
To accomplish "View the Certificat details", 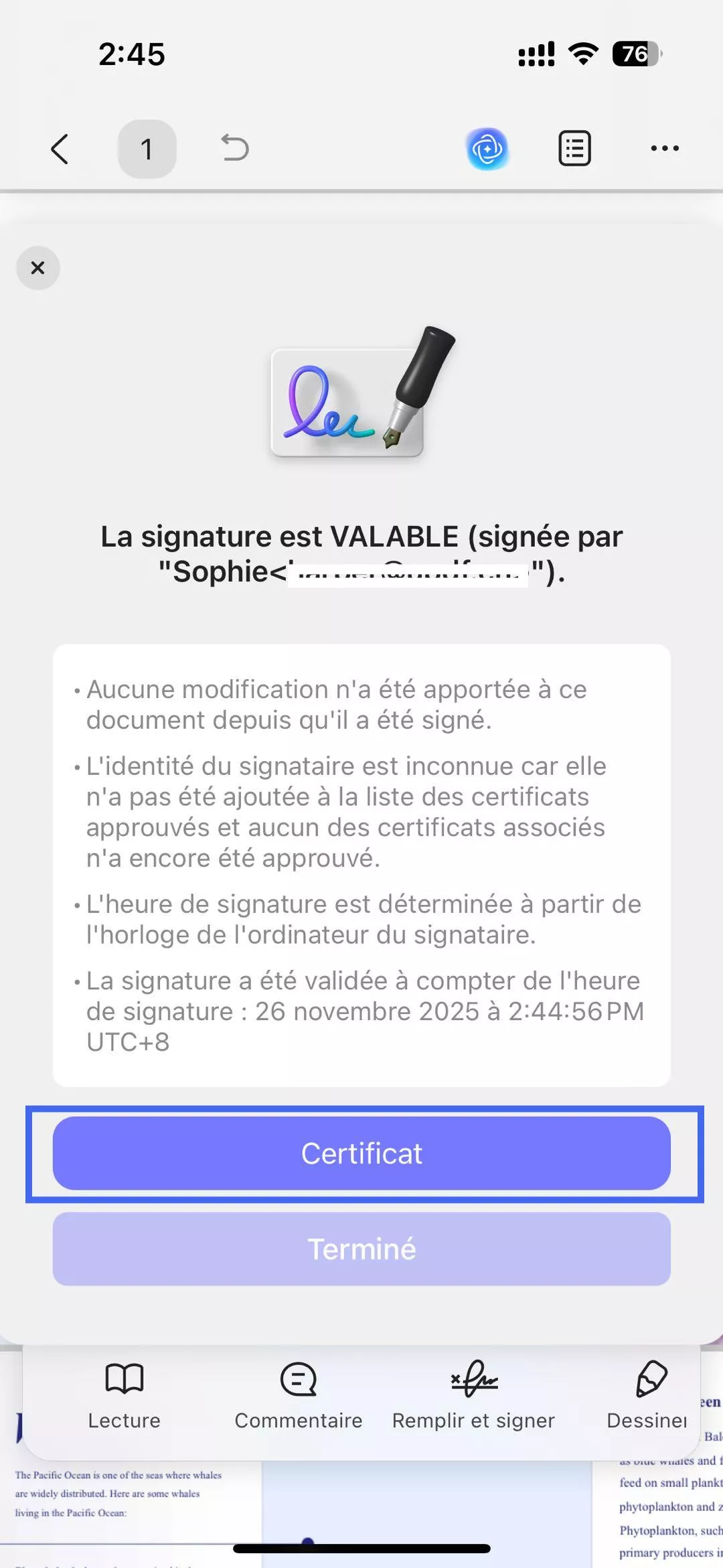I will pos(361,1153).
